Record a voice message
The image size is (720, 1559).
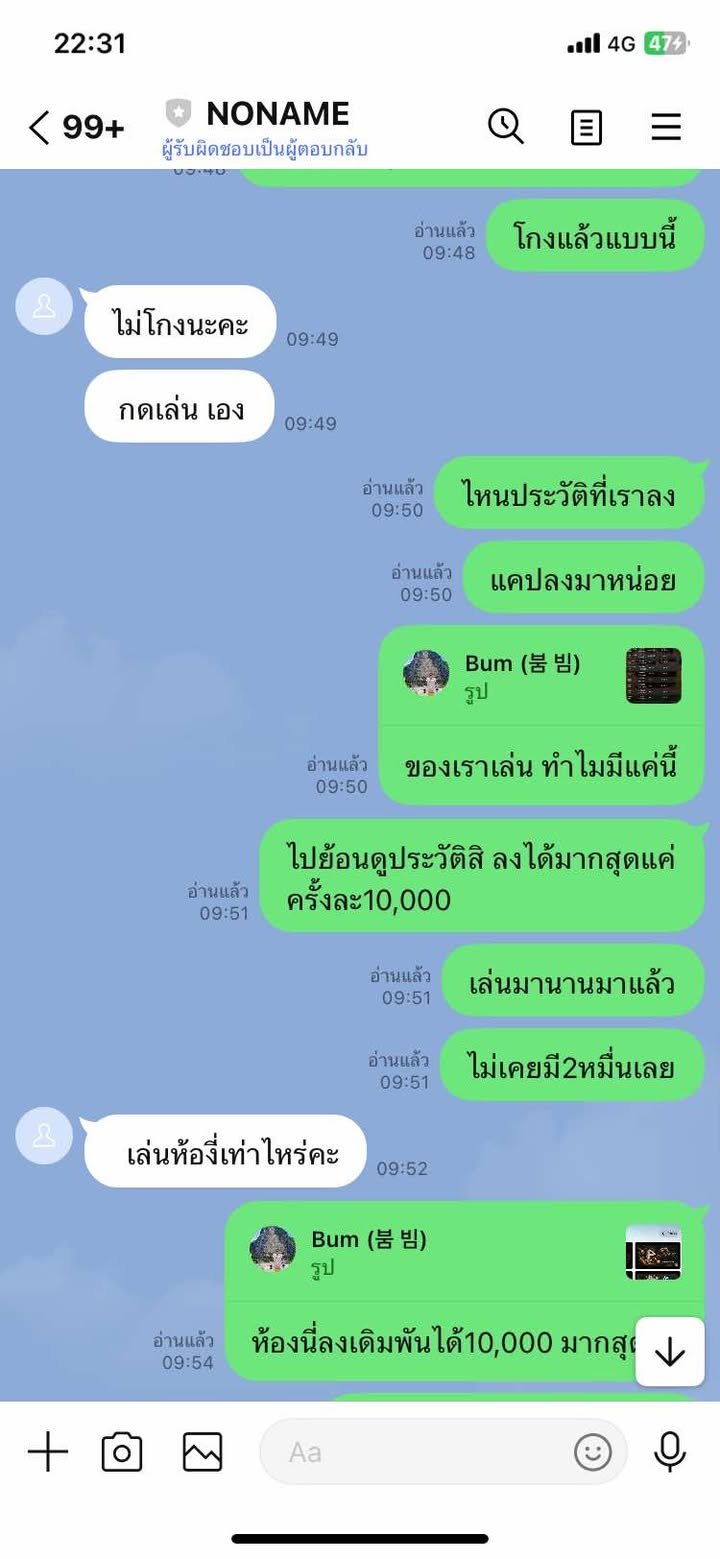670,1452
